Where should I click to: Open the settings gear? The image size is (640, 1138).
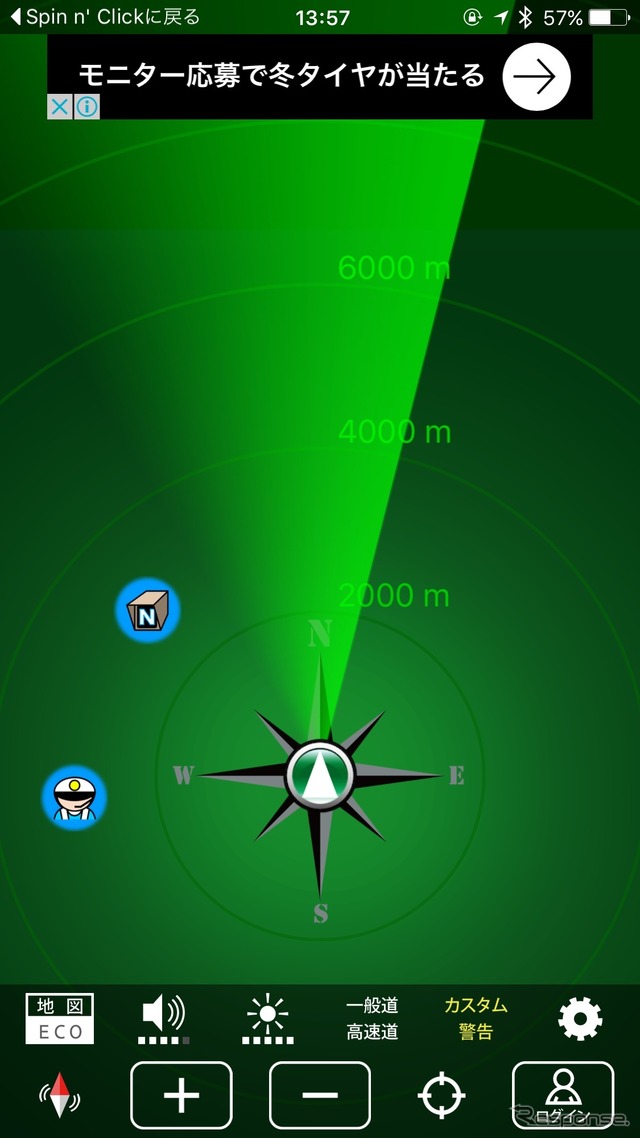click(x=580, y=1018)
